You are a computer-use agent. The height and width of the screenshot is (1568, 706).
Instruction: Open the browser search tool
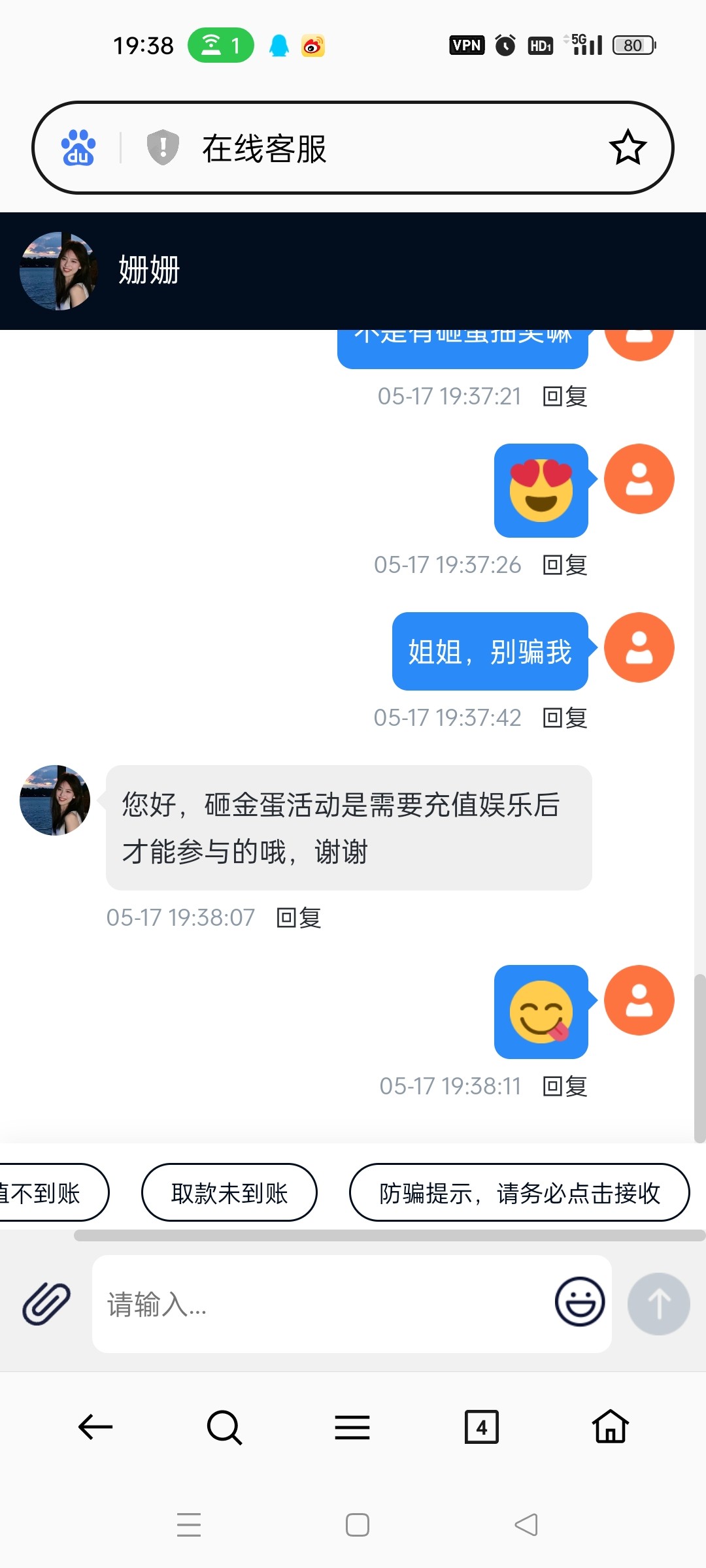(224, 1427)
